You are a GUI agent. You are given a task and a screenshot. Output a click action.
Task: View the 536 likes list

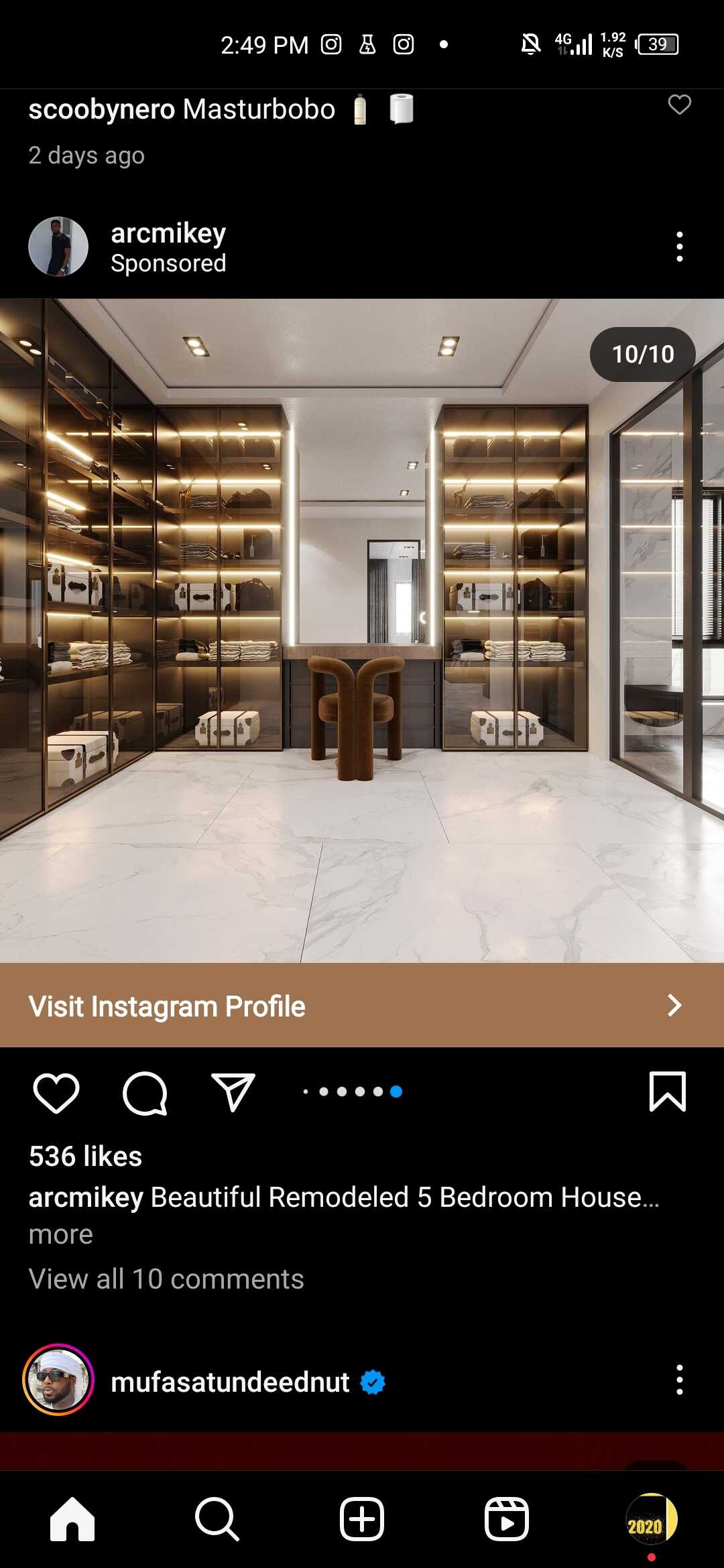coord(86,1156)
